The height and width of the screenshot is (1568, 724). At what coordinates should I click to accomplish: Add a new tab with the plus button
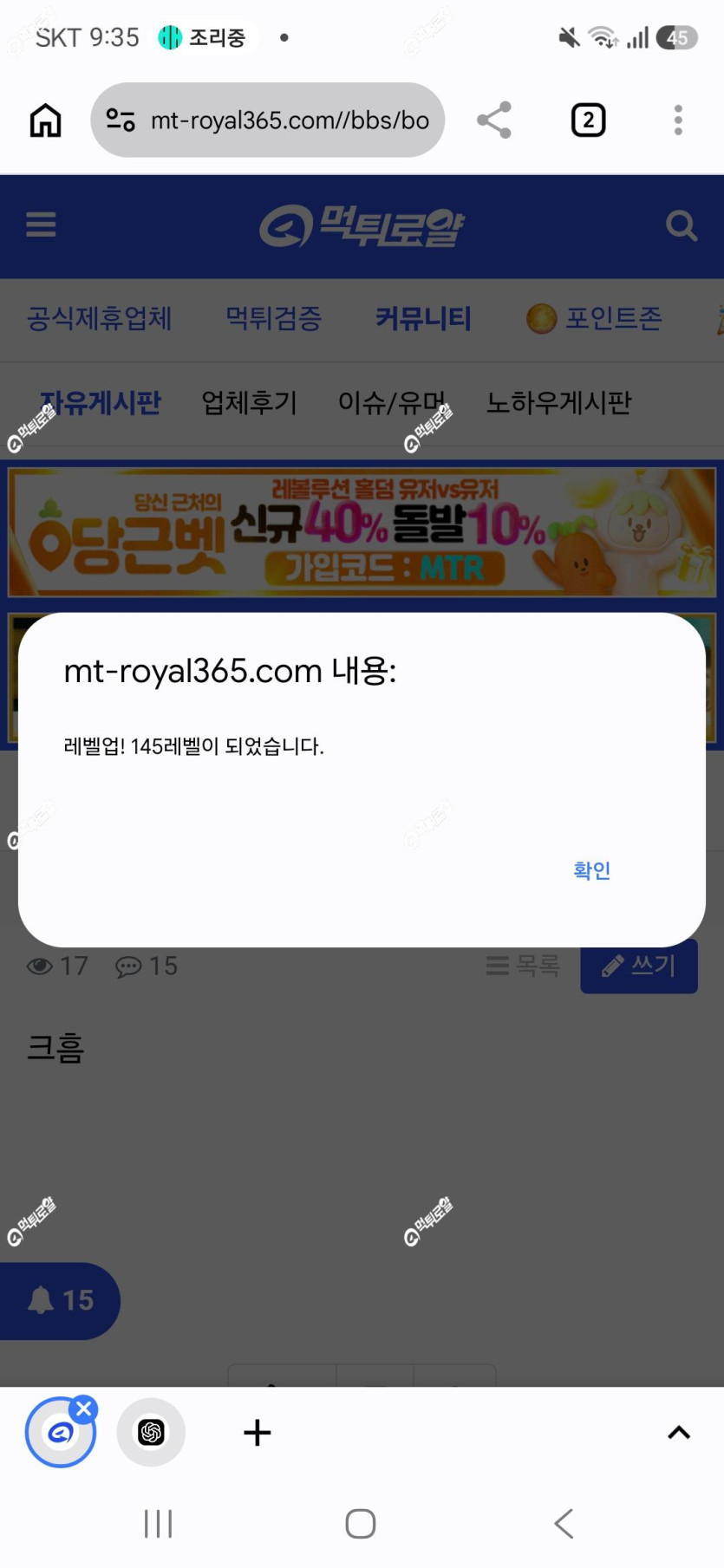click(257, 1433)
